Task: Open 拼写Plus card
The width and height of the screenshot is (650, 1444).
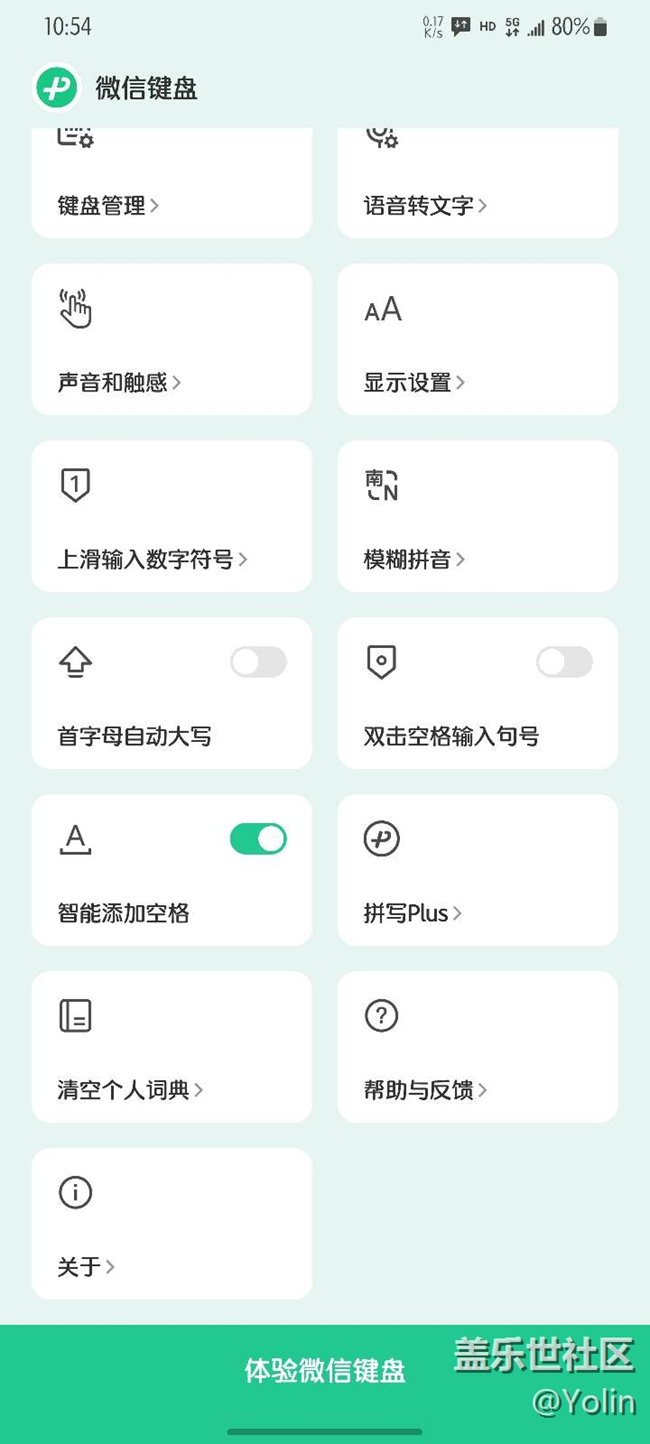Action: point(478,870)
